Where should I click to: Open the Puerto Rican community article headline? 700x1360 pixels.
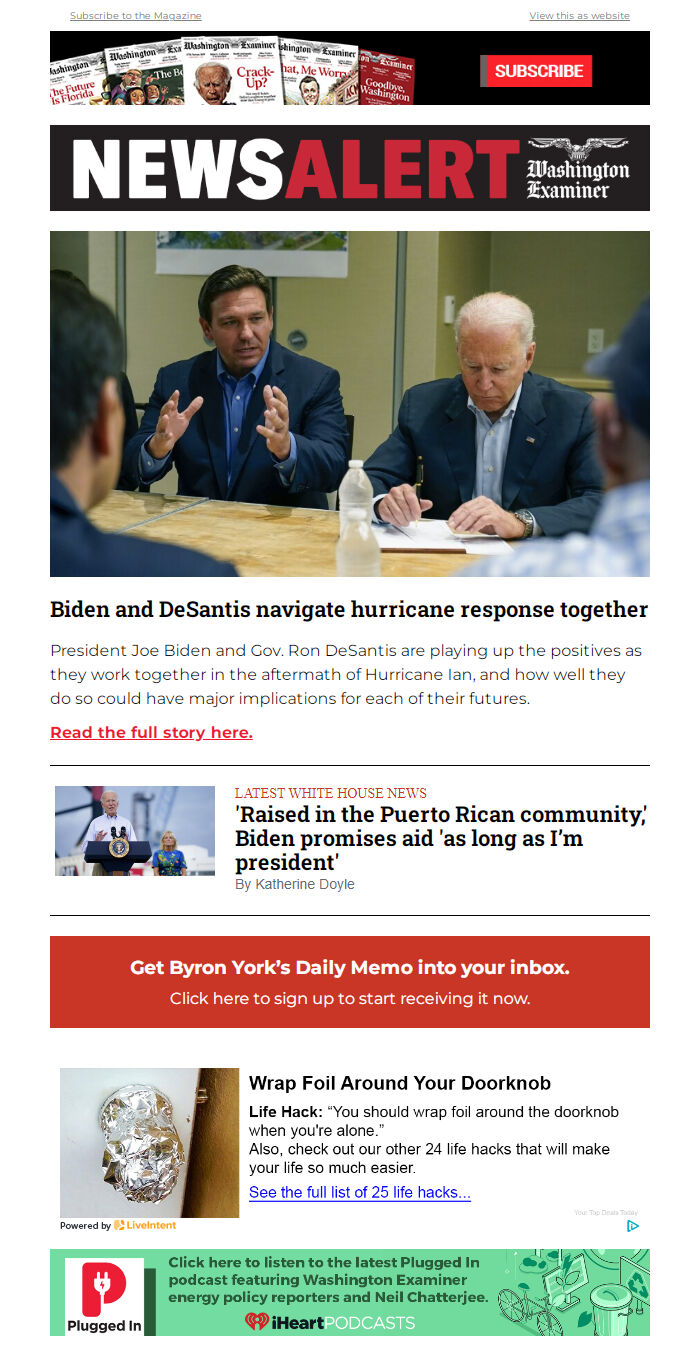click(440, 838)
